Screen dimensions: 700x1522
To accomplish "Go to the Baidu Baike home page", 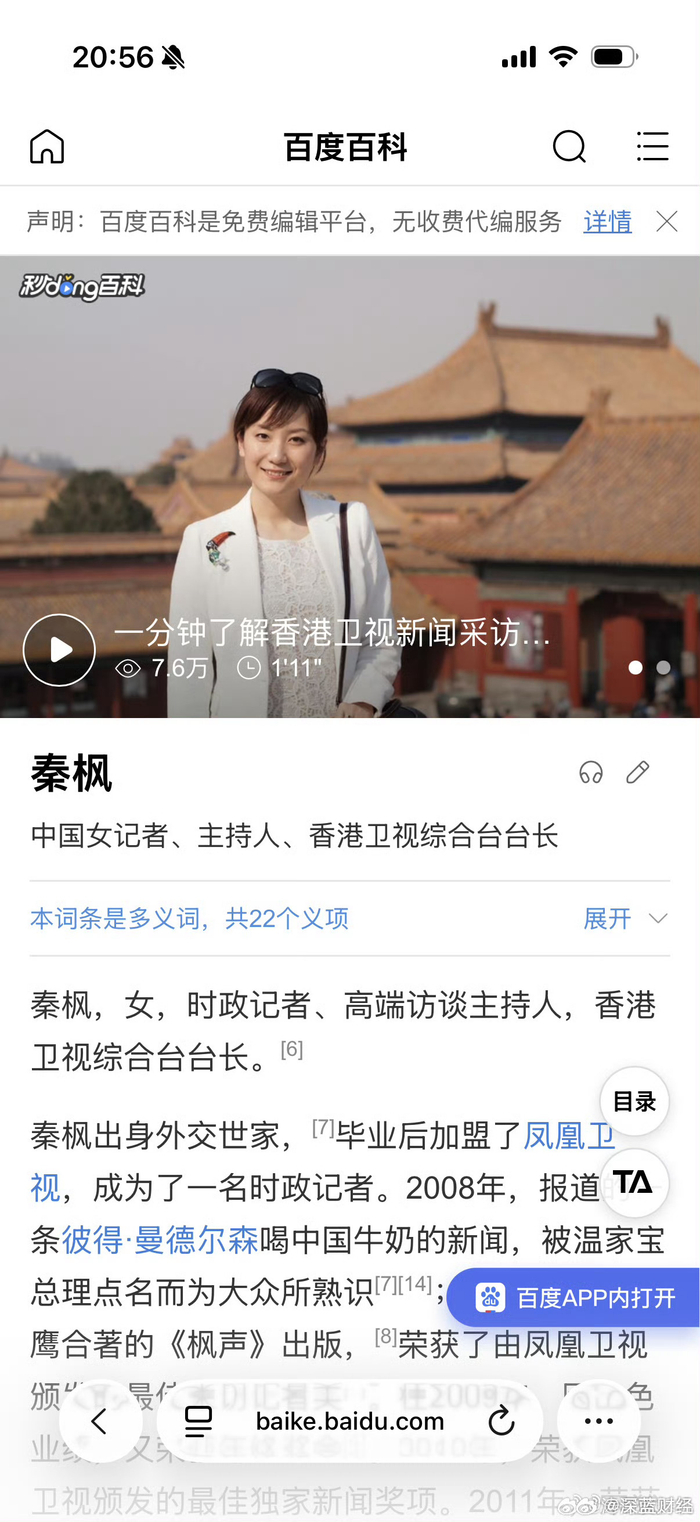I will pyautogui.click(x=47, y=147).
